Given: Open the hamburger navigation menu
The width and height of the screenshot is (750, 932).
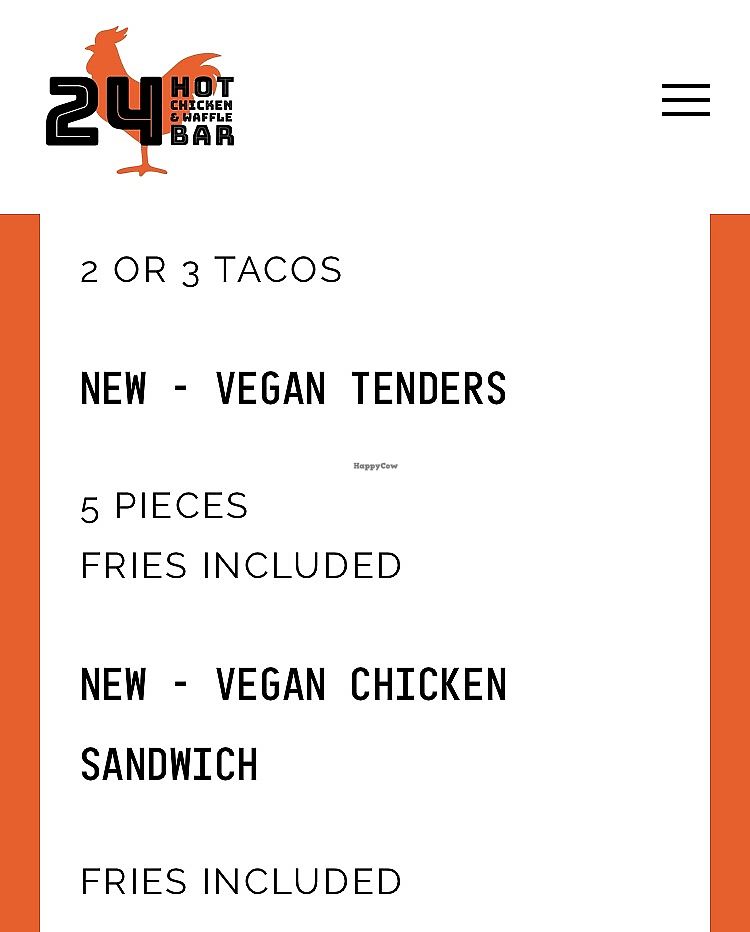Looking at the screenshot, I should [686, 100].
